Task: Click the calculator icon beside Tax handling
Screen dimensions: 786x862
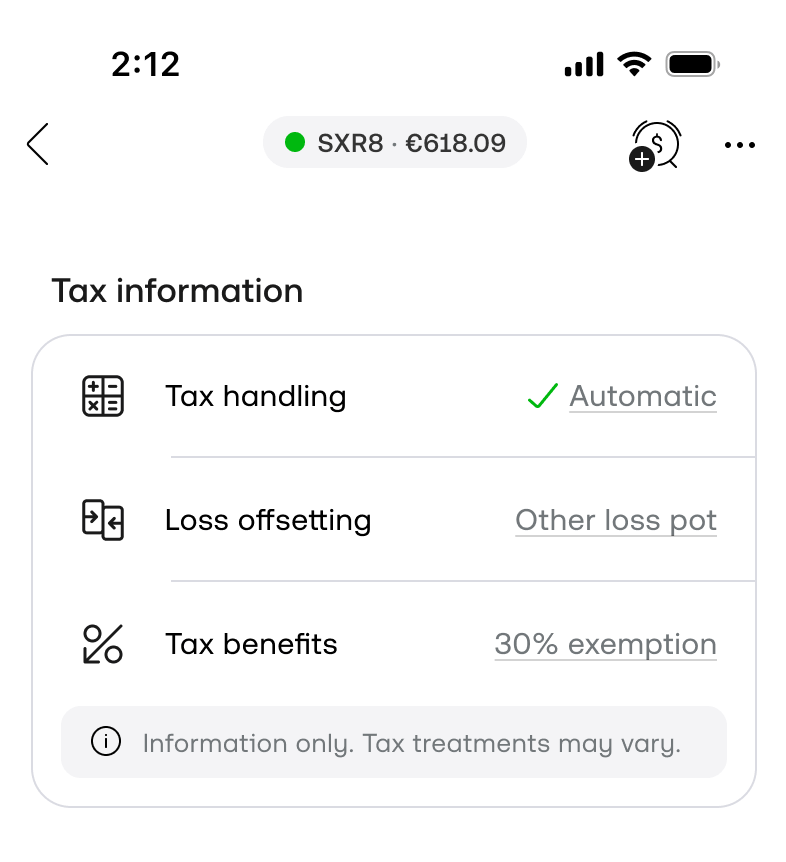Action: click(101, 396)
